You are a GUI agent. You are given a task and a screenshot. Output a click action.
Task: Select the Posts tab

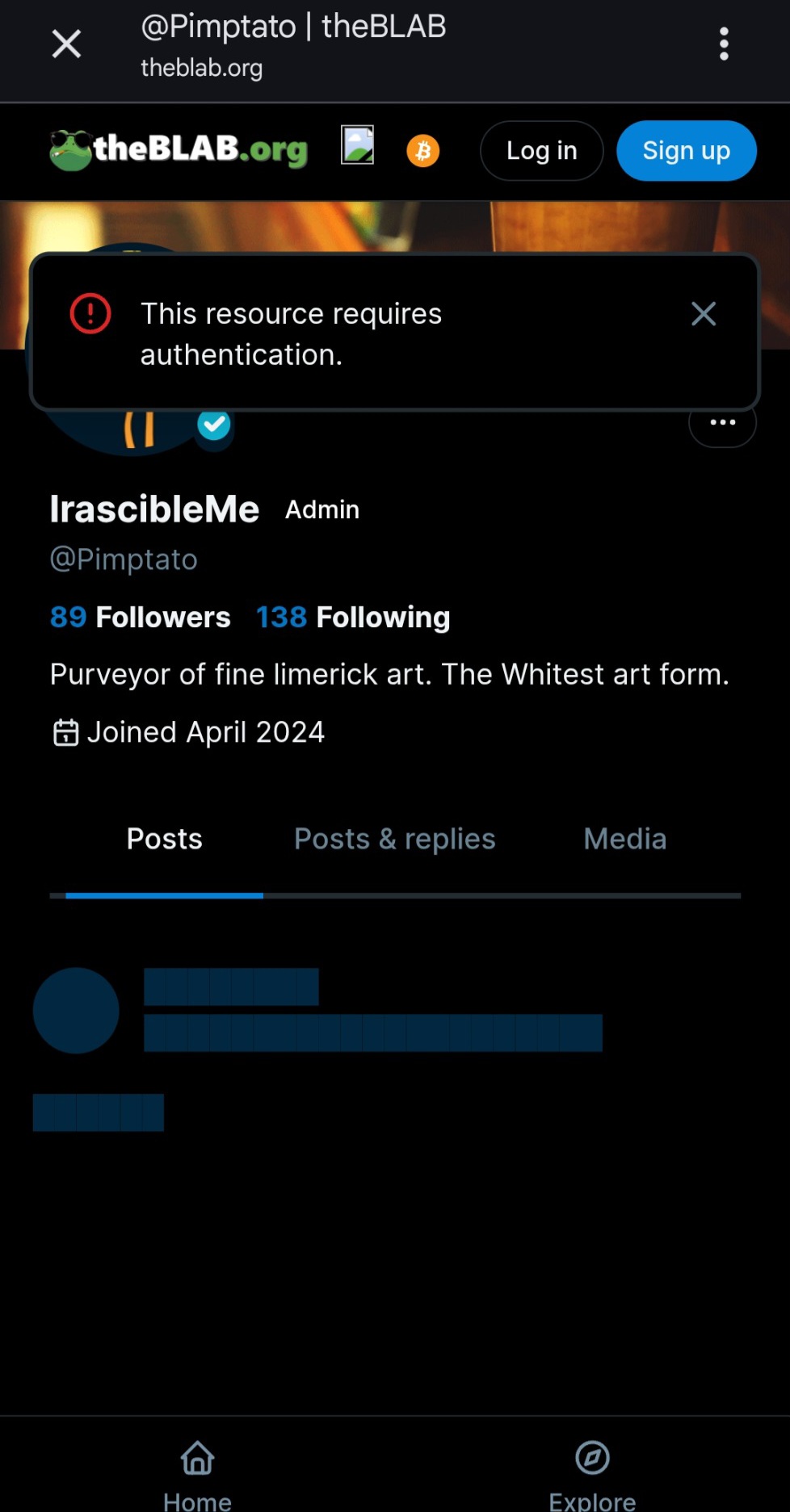(165, 840)
